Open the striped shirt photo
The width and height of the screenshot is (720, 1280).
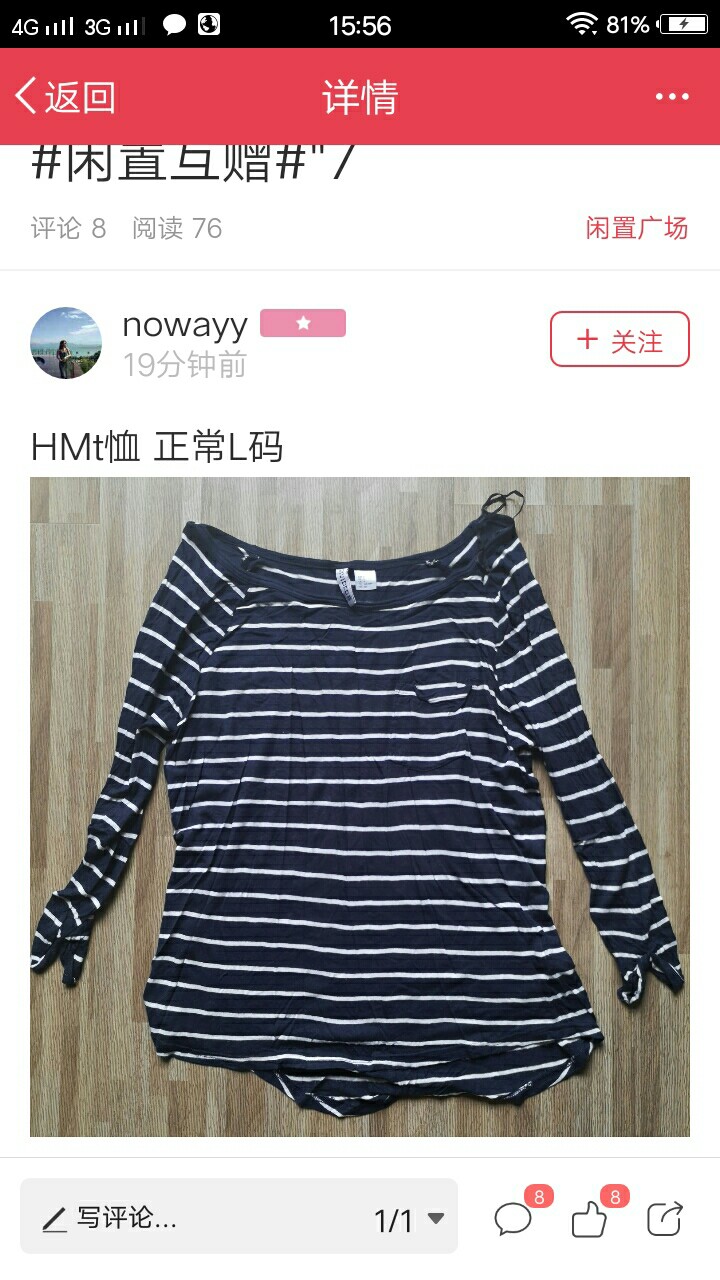pos(360,807)
